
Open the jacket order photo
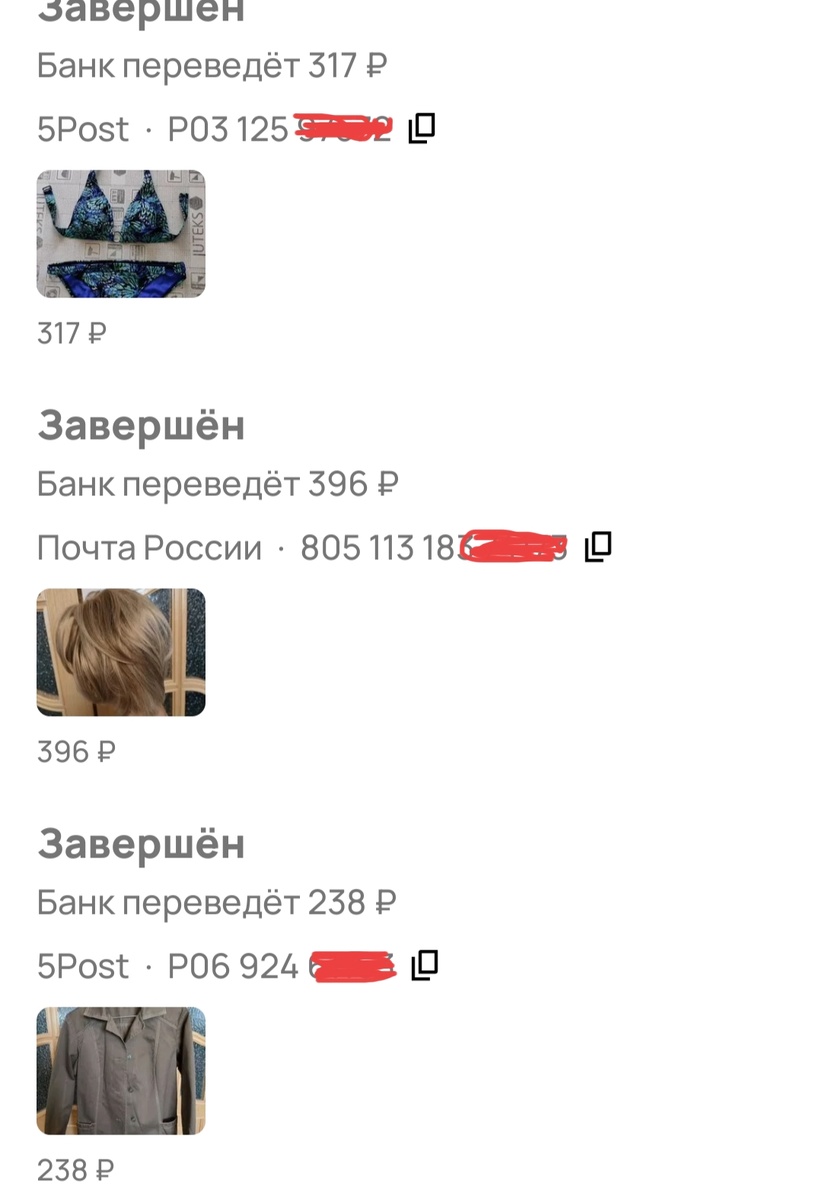click(x=120, y=1070)
